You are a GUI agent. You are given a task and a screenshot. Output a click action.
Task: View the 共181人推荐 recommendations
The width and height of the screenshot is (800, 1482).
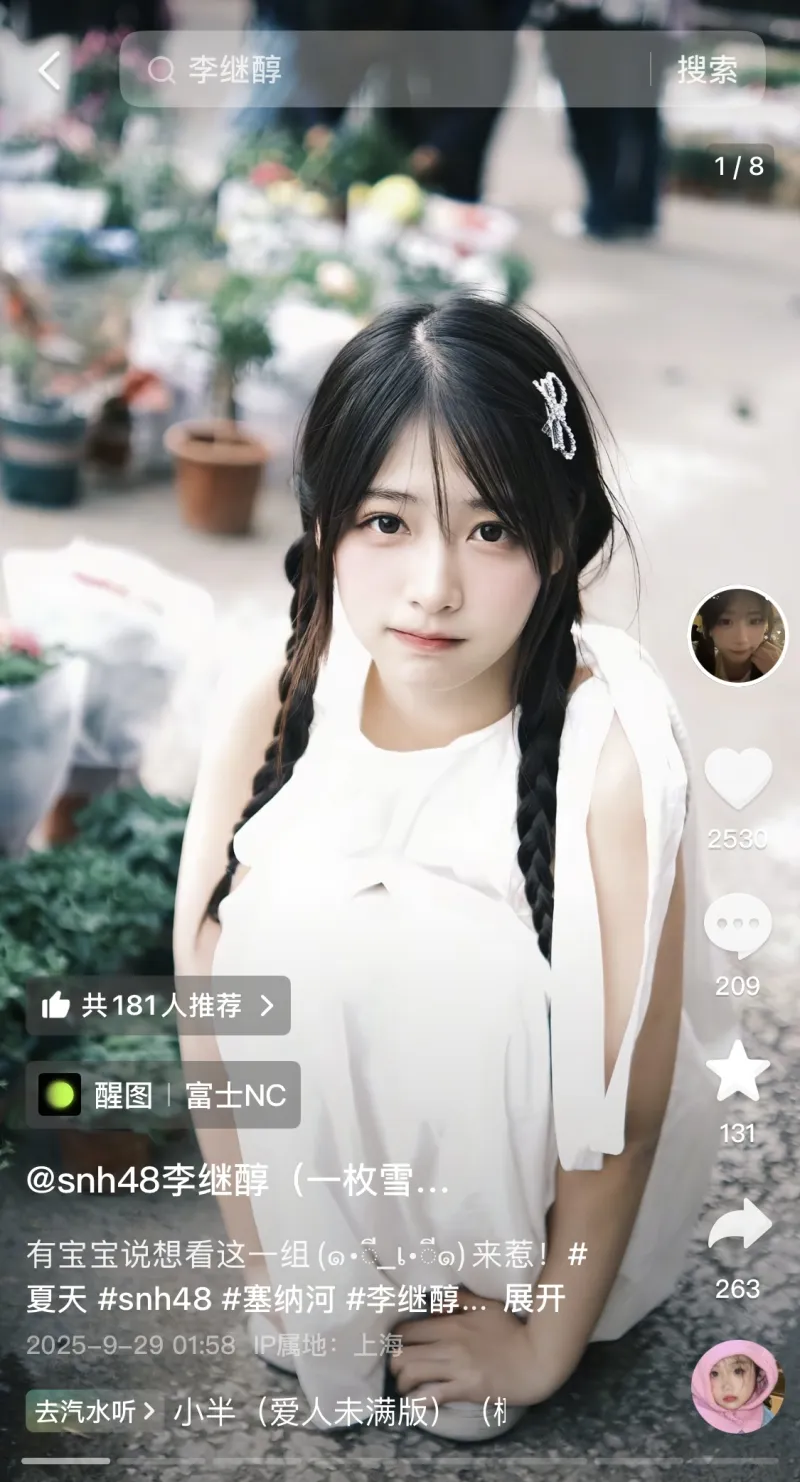tap(158, 1005)
